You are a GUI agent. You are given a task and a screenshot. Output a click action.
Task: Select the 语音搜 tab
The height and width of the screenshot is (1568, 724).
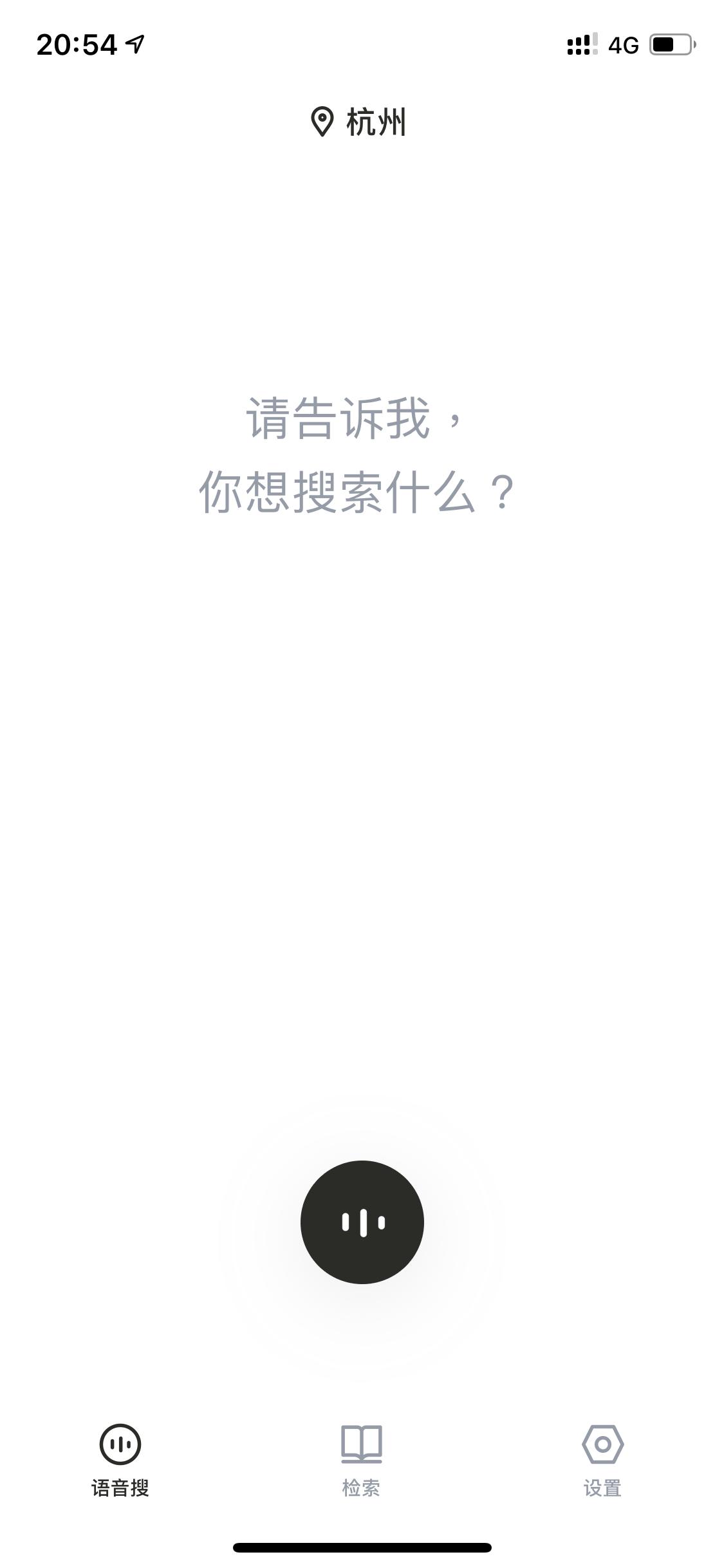pos(120,1461)
